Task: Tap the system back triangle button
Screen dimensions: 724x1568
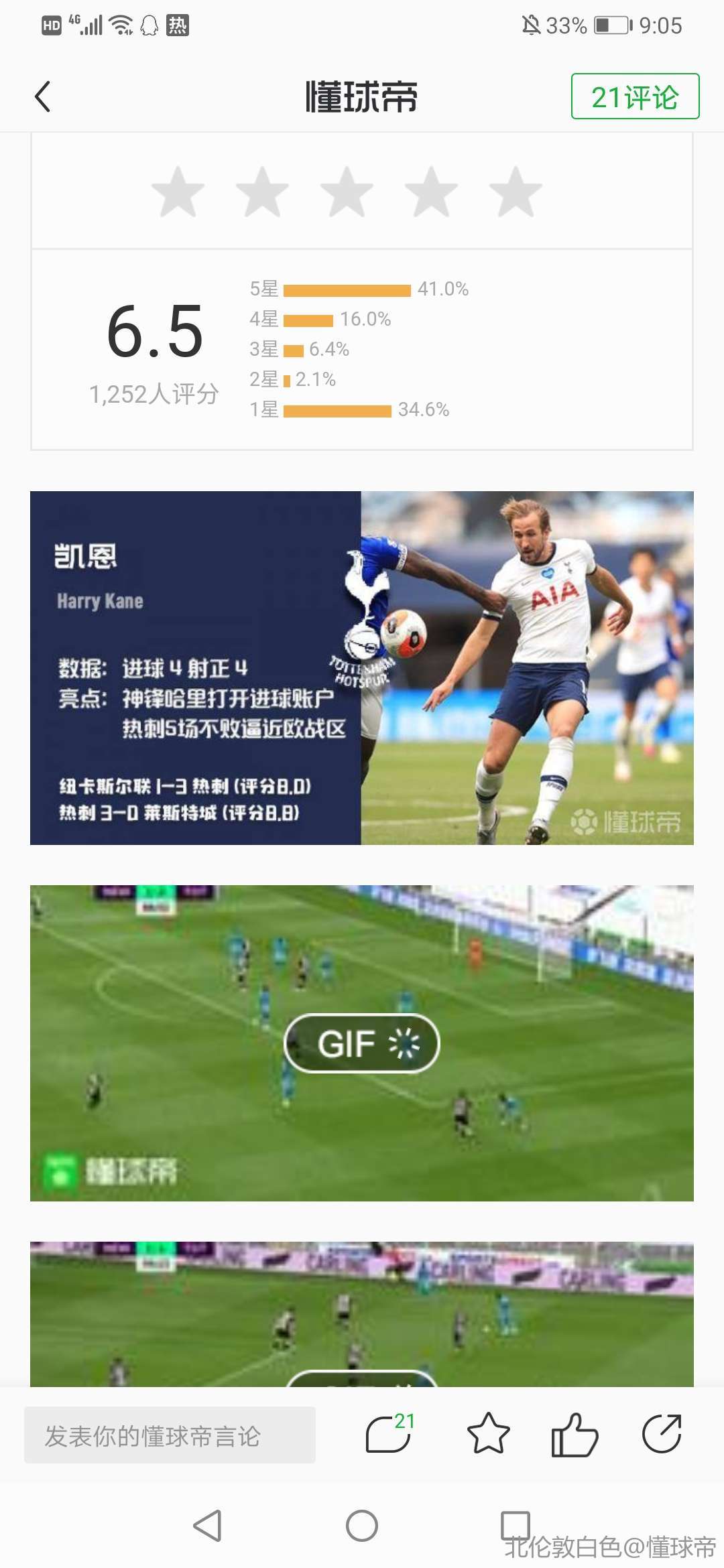Action: click(208, 1526)
